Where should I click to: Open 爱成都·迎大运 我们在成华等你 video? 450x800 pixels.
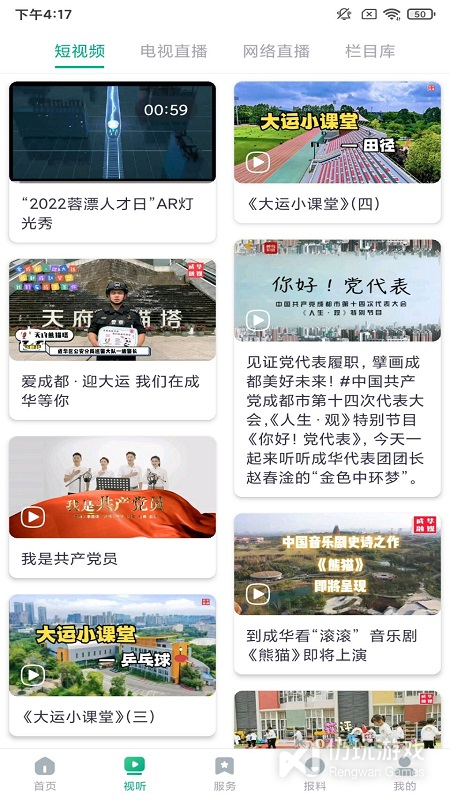click(112, 339)
